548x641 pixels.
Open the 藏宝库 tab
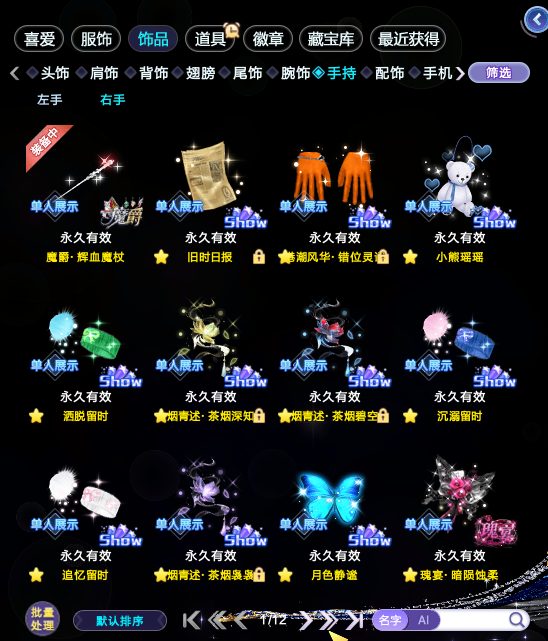331,39
